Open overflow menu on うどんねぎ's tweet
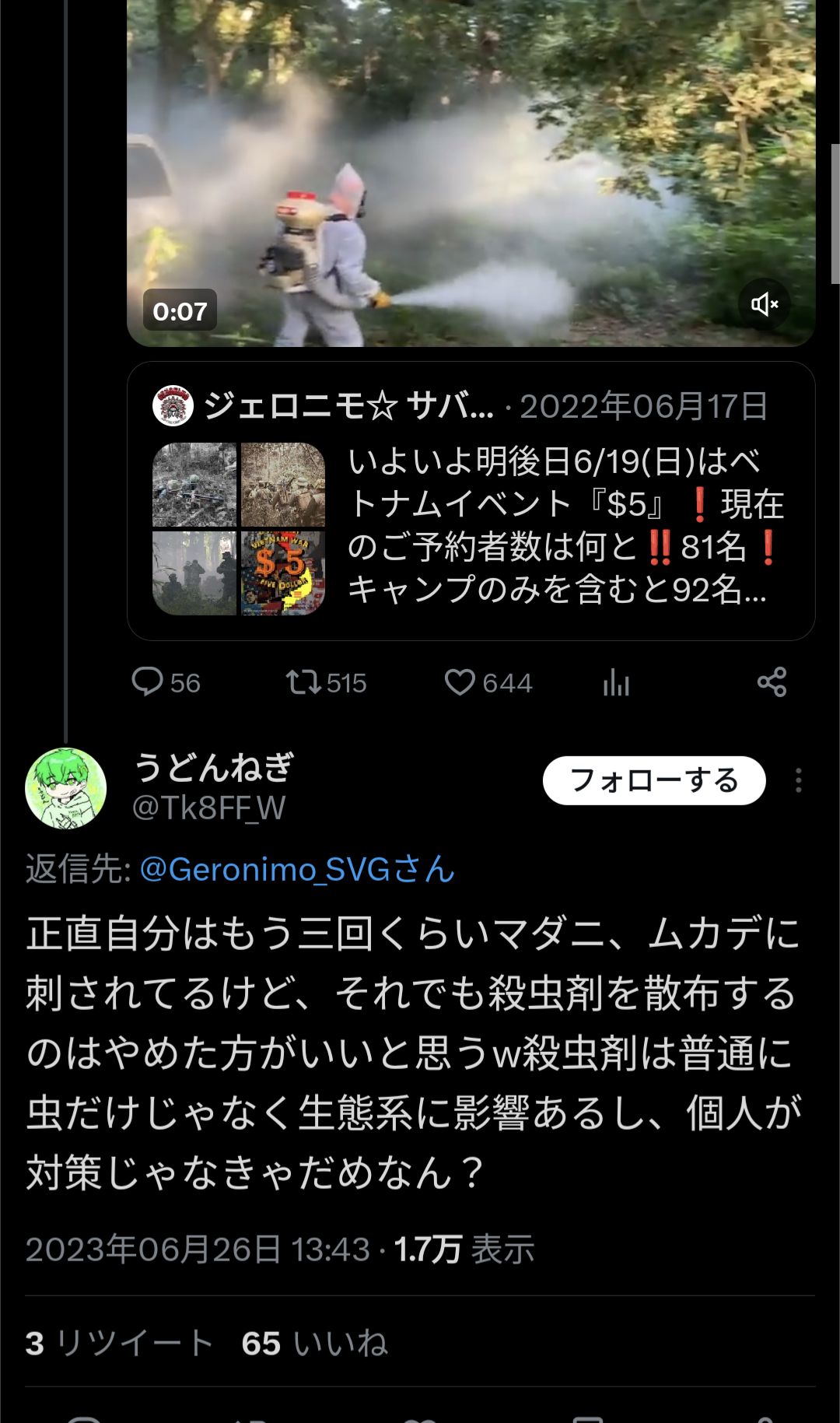Viewport: 840px width, 1423px height. pyautogui.click(x=798, y=780)
